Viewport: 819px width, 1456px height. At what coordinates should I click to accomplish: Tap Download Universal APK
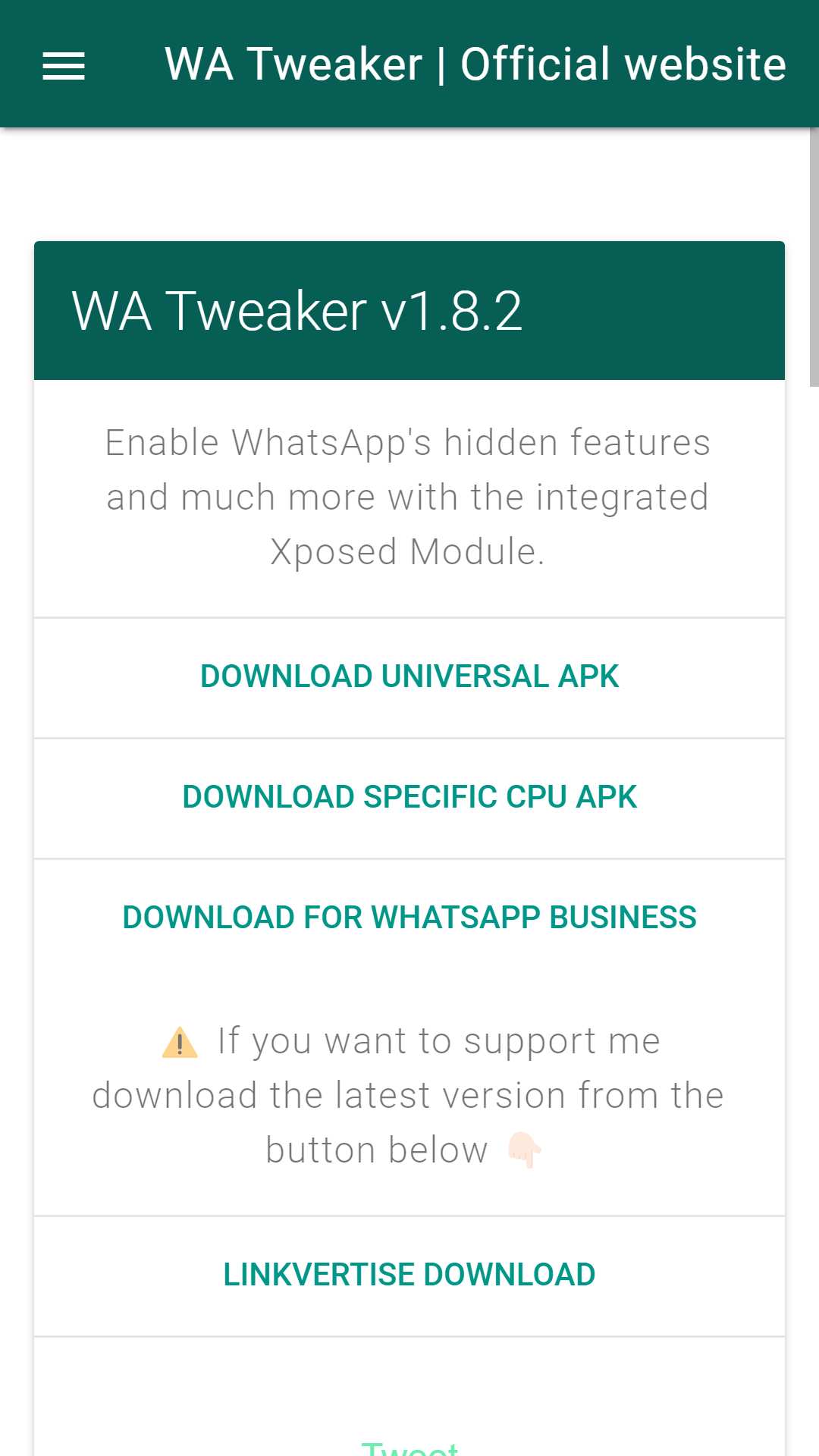tap(409, 677)
